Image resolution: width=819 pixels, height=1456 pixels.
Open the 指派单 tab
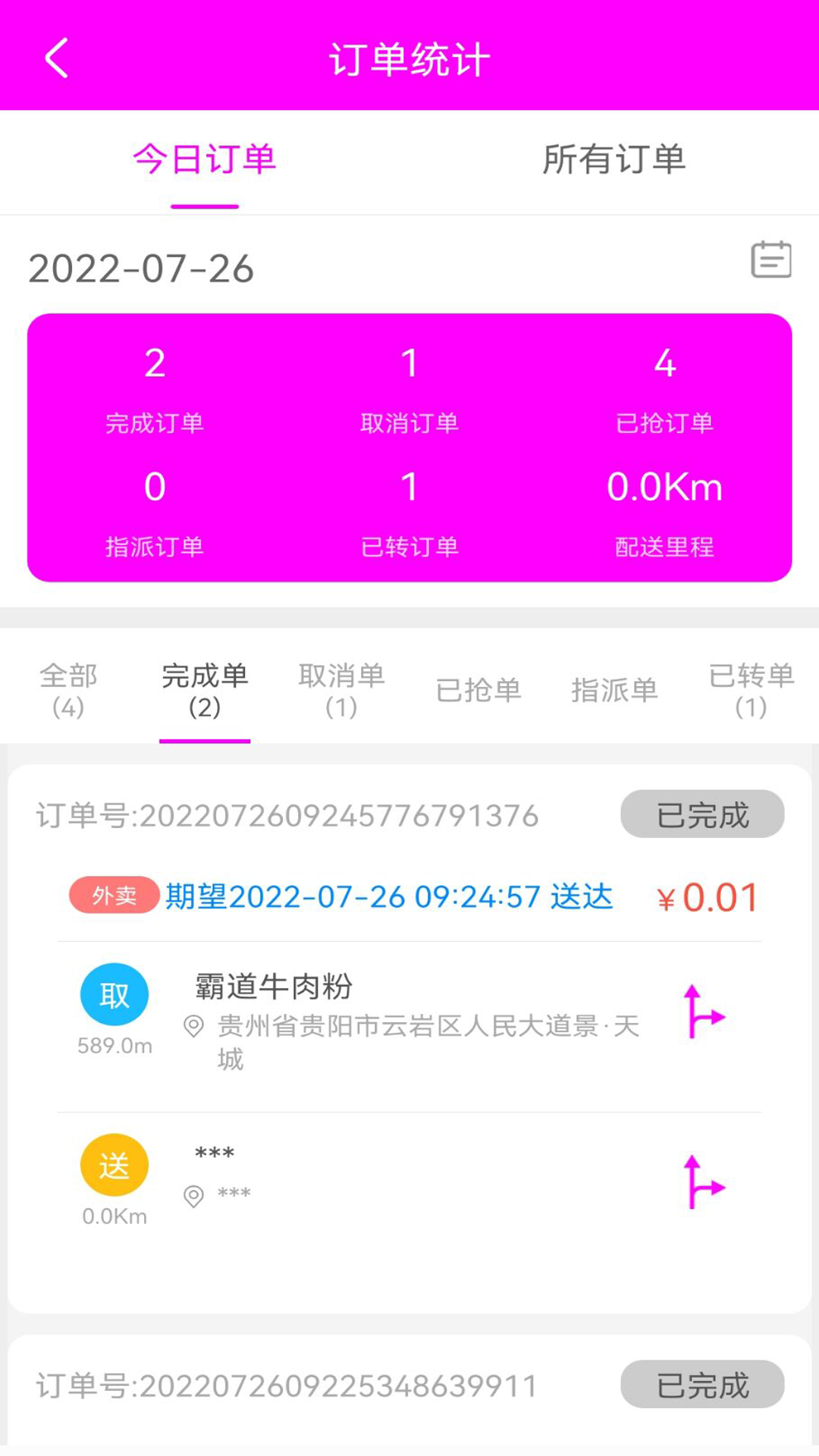[614, 690]
